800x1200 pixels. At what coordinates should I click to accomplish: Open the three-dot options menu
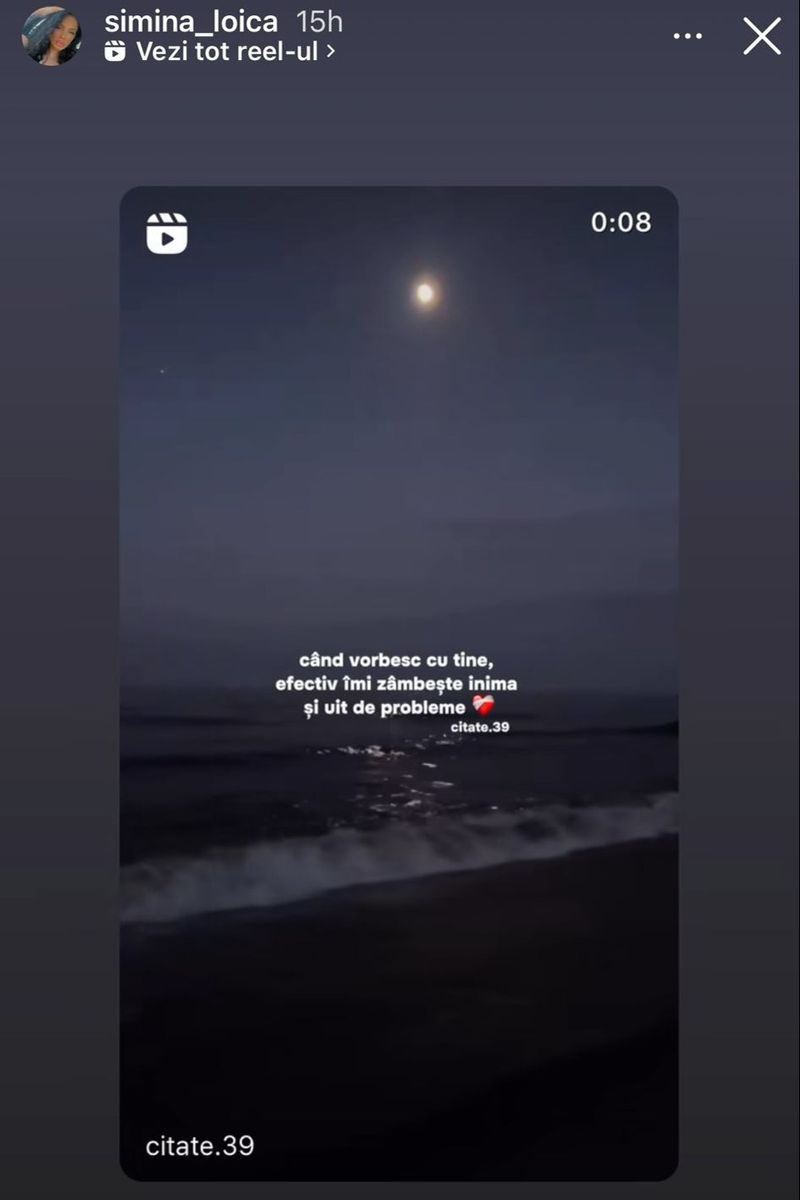688,37
